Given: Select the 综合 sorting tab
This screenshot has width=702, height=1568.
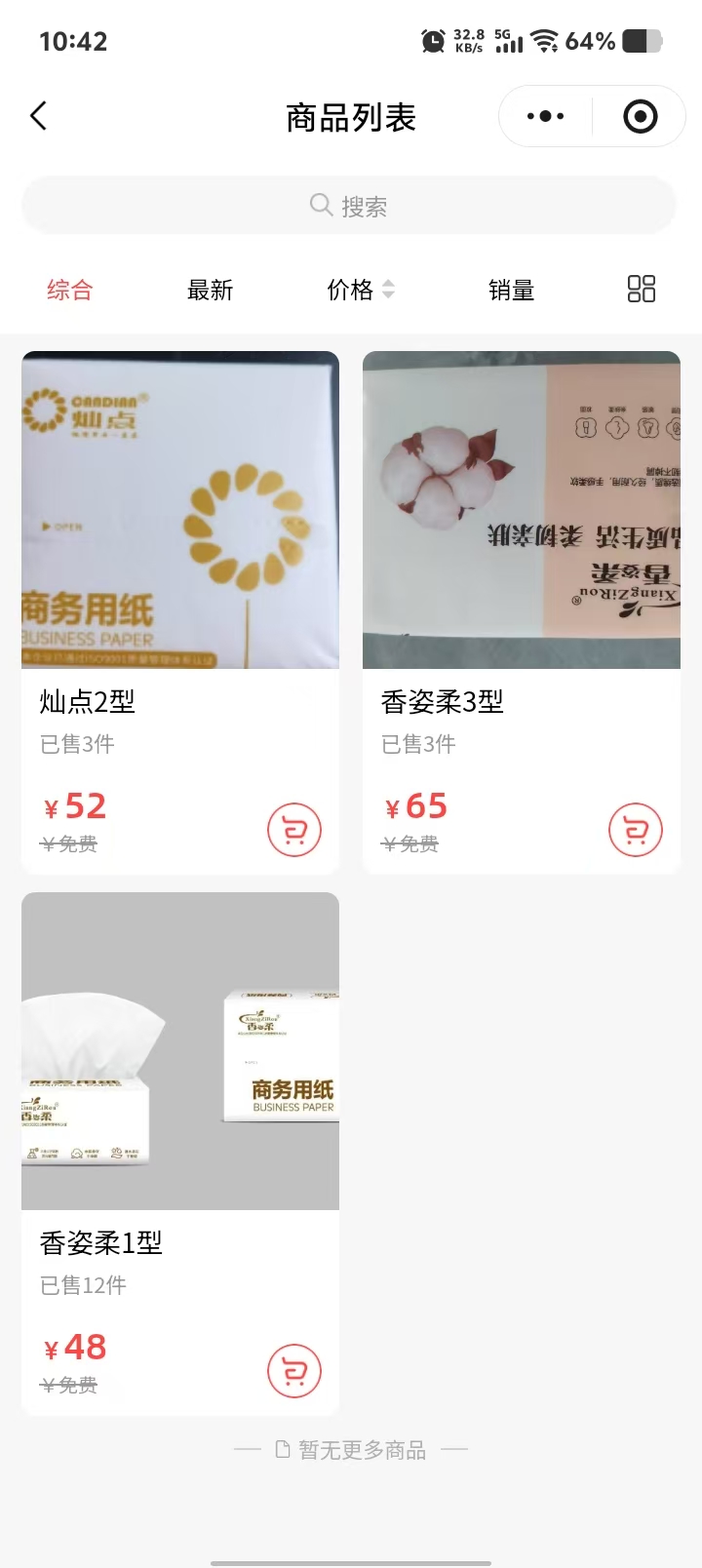Looking at the screenshot, I should click(70, 290).
